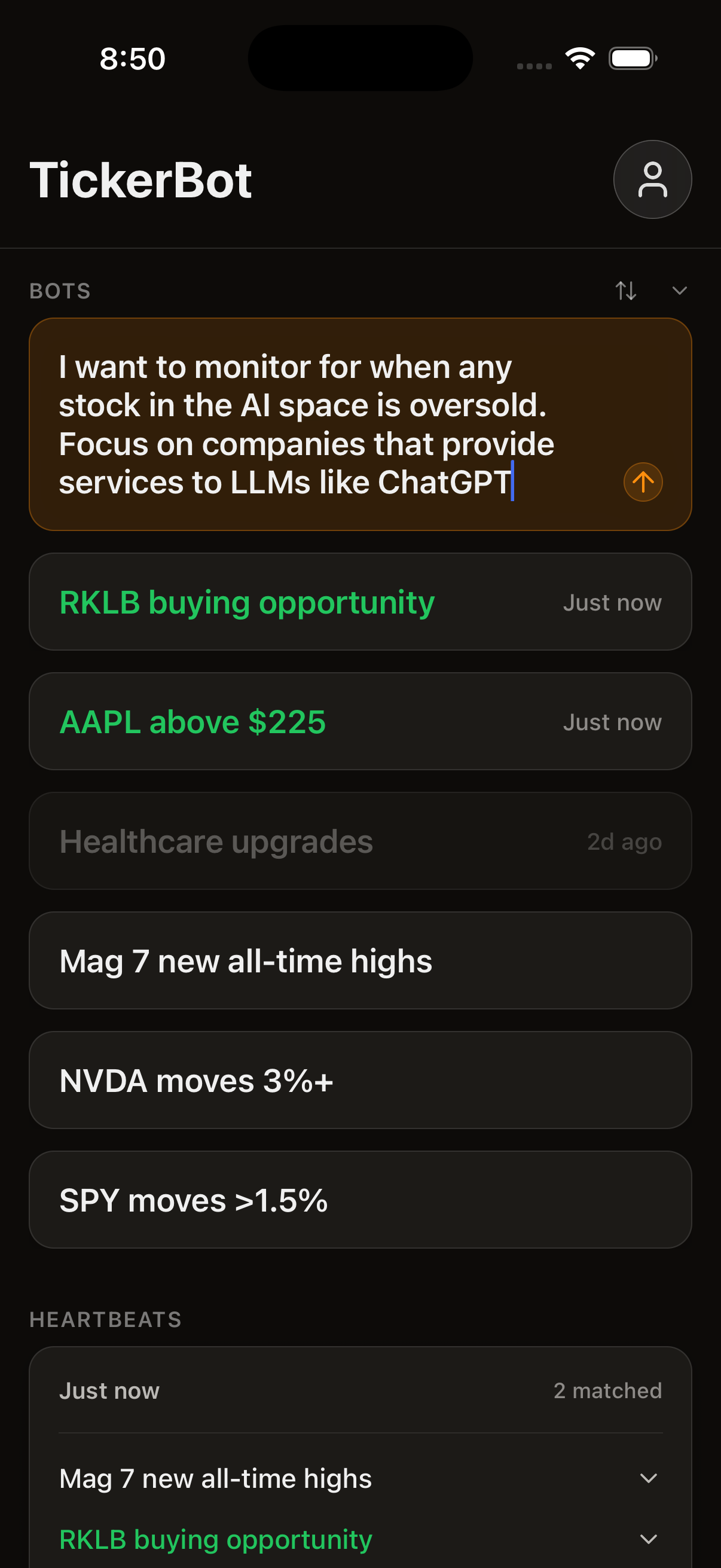The image size is (721, 1568).
Task: Click the Wi-Fi indicator in status bar
Action: tap(579, 58)
